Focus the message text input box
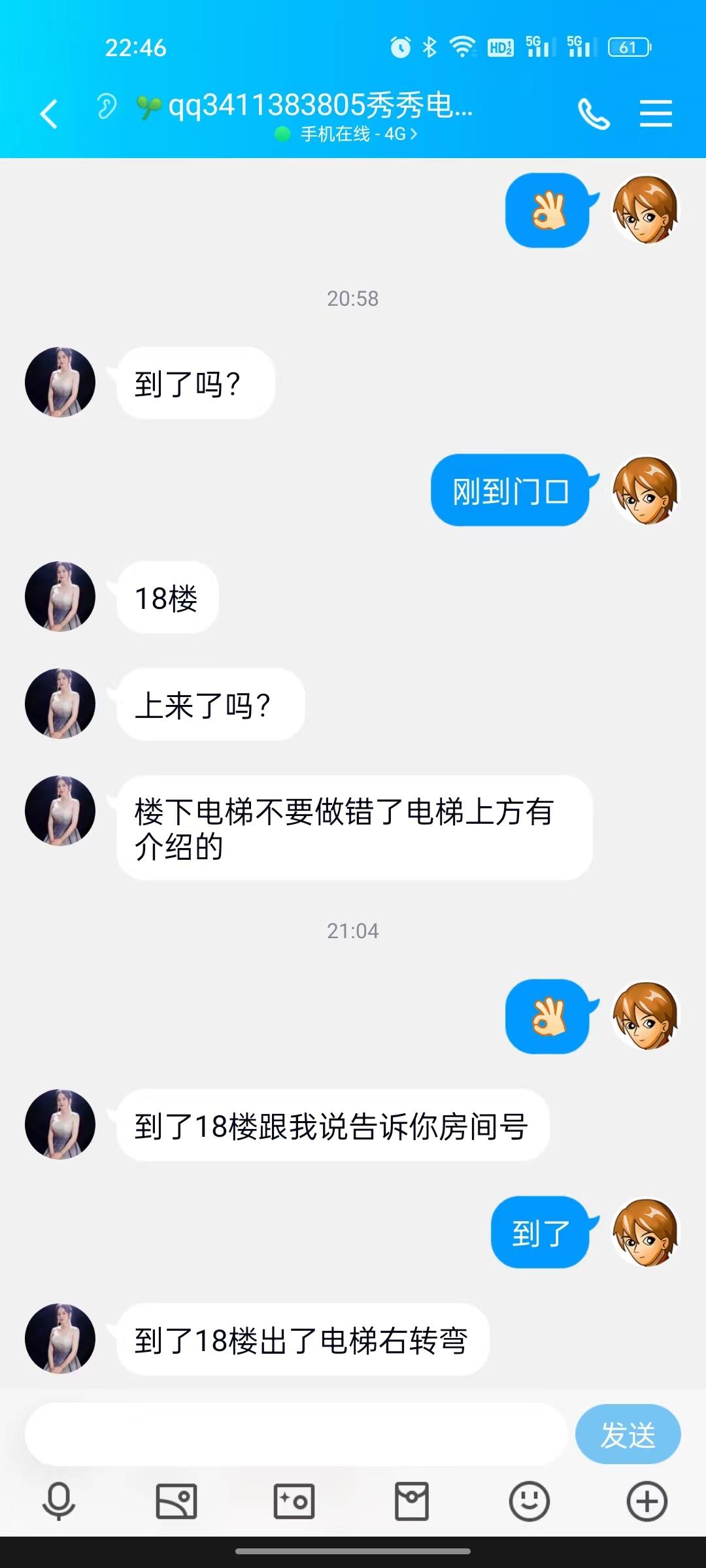Image resolution: width=706 pixels, height=1568 pixels. (295, 1434)
